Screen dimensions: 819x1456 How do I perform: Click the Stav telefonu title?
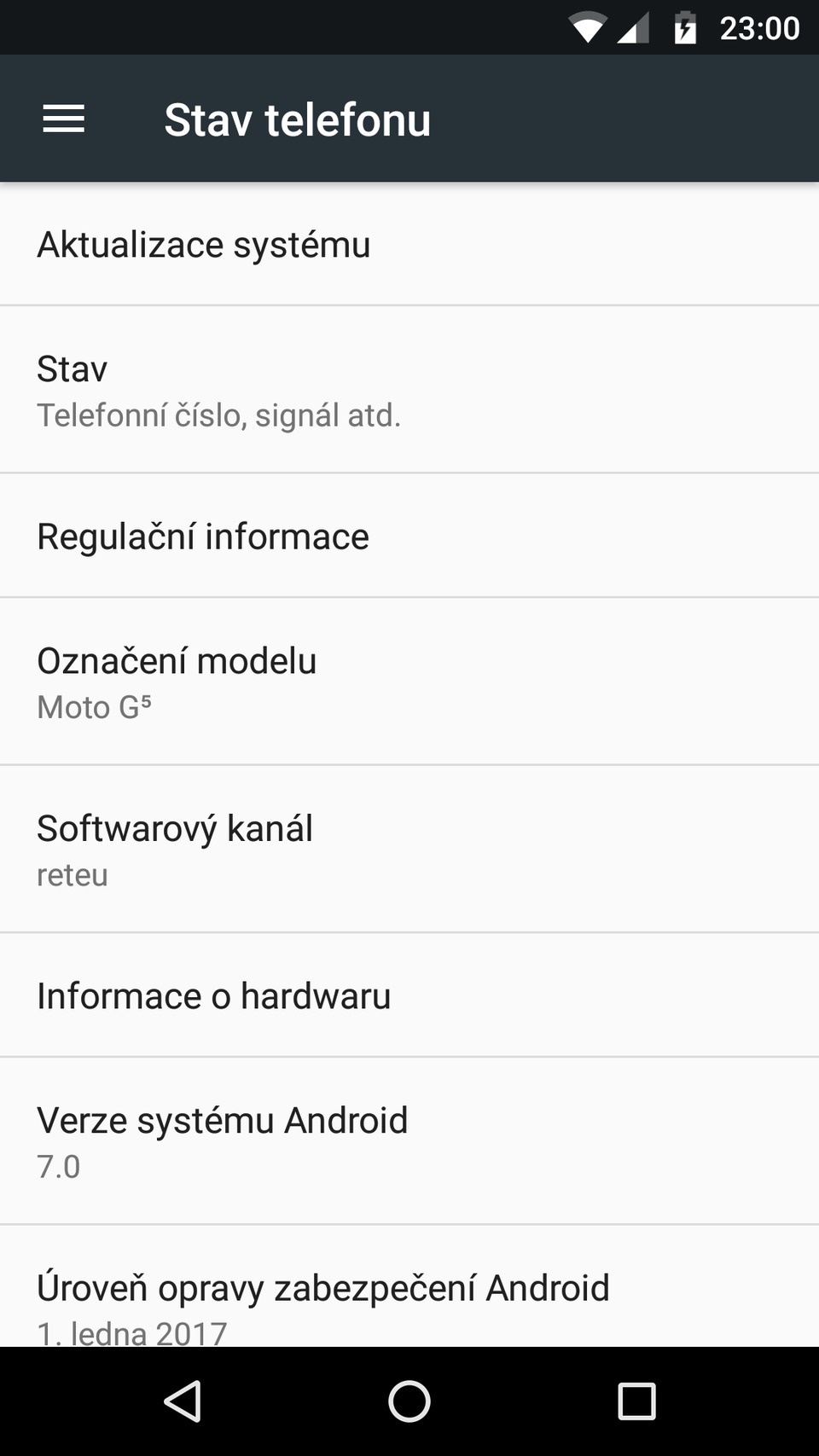(x=297, y=119)
